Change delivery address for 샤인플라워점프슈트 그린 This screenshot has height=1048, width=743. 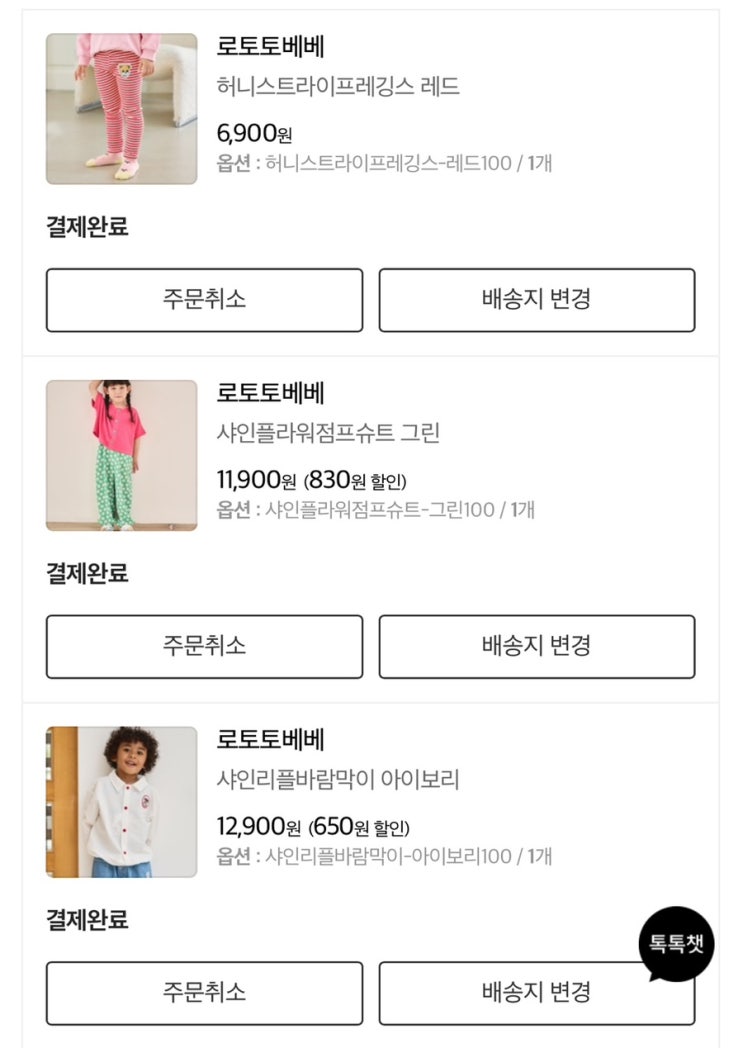pyautogui.click(x=536, y=646)
